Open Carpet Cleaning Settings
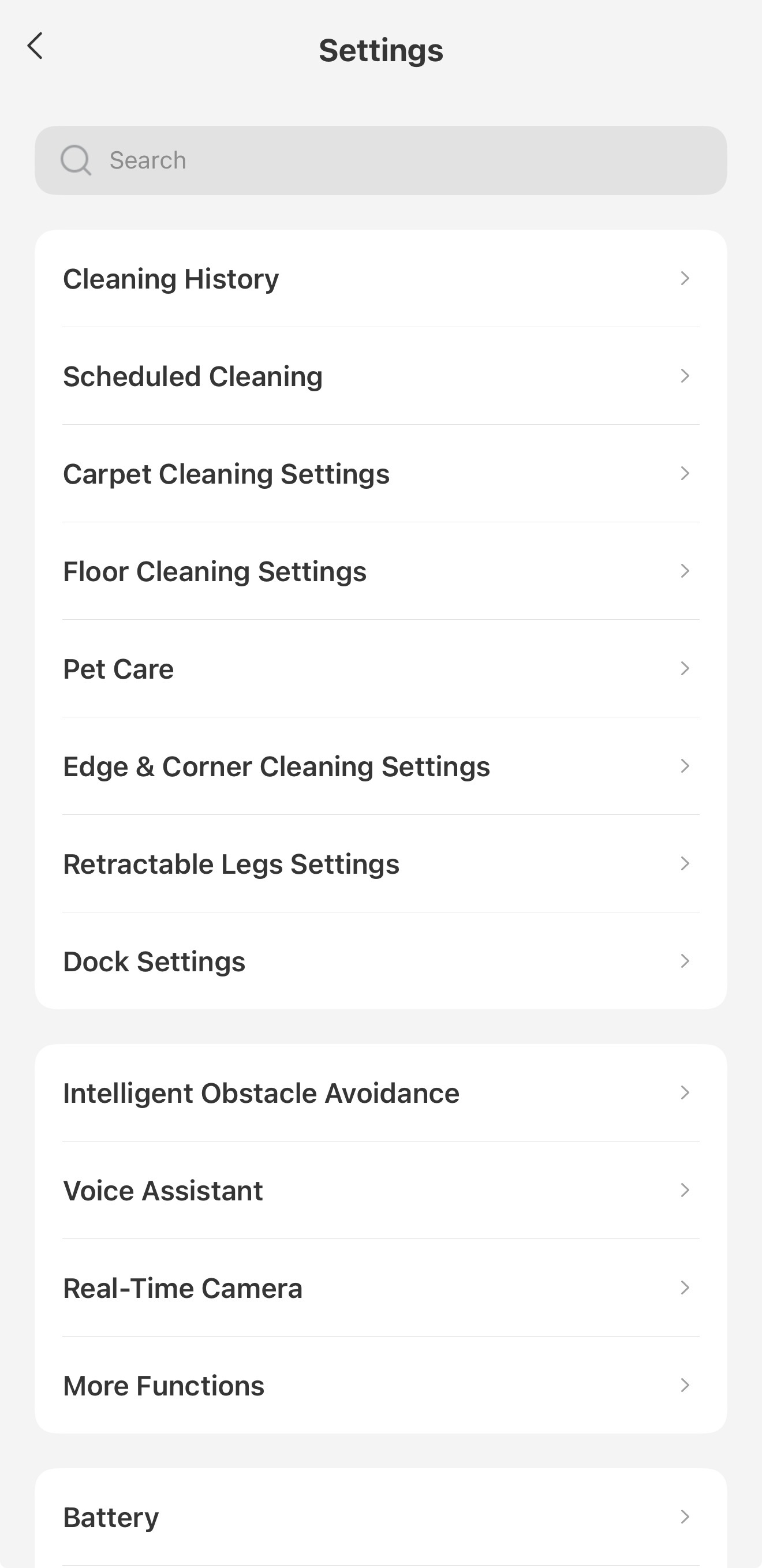Image resolution: width=762 pixels, height=1568 pixels. tap(380, 474)
